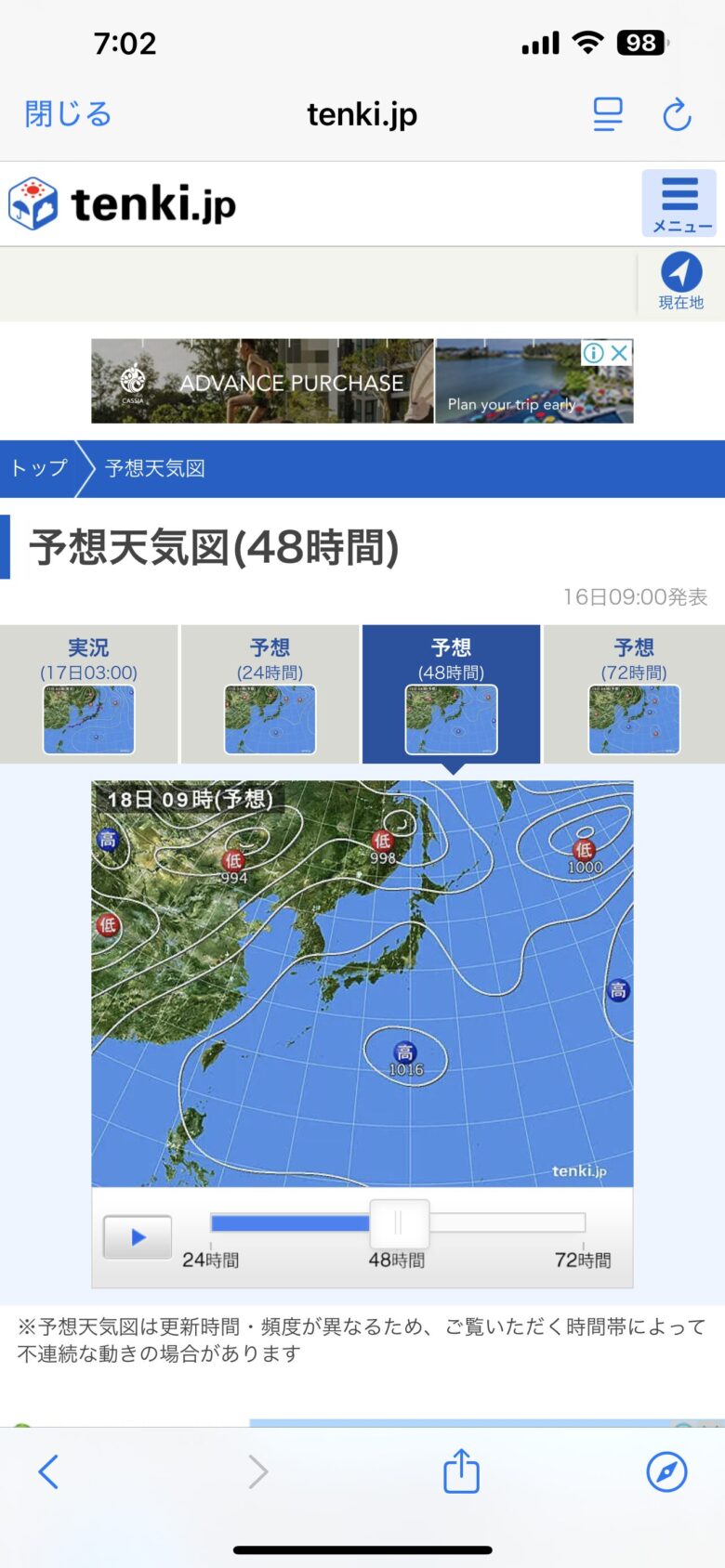Viewport: 725px width, 1568px height.
Task: Open the page in Safari
Action: (x=666, y=1471)
